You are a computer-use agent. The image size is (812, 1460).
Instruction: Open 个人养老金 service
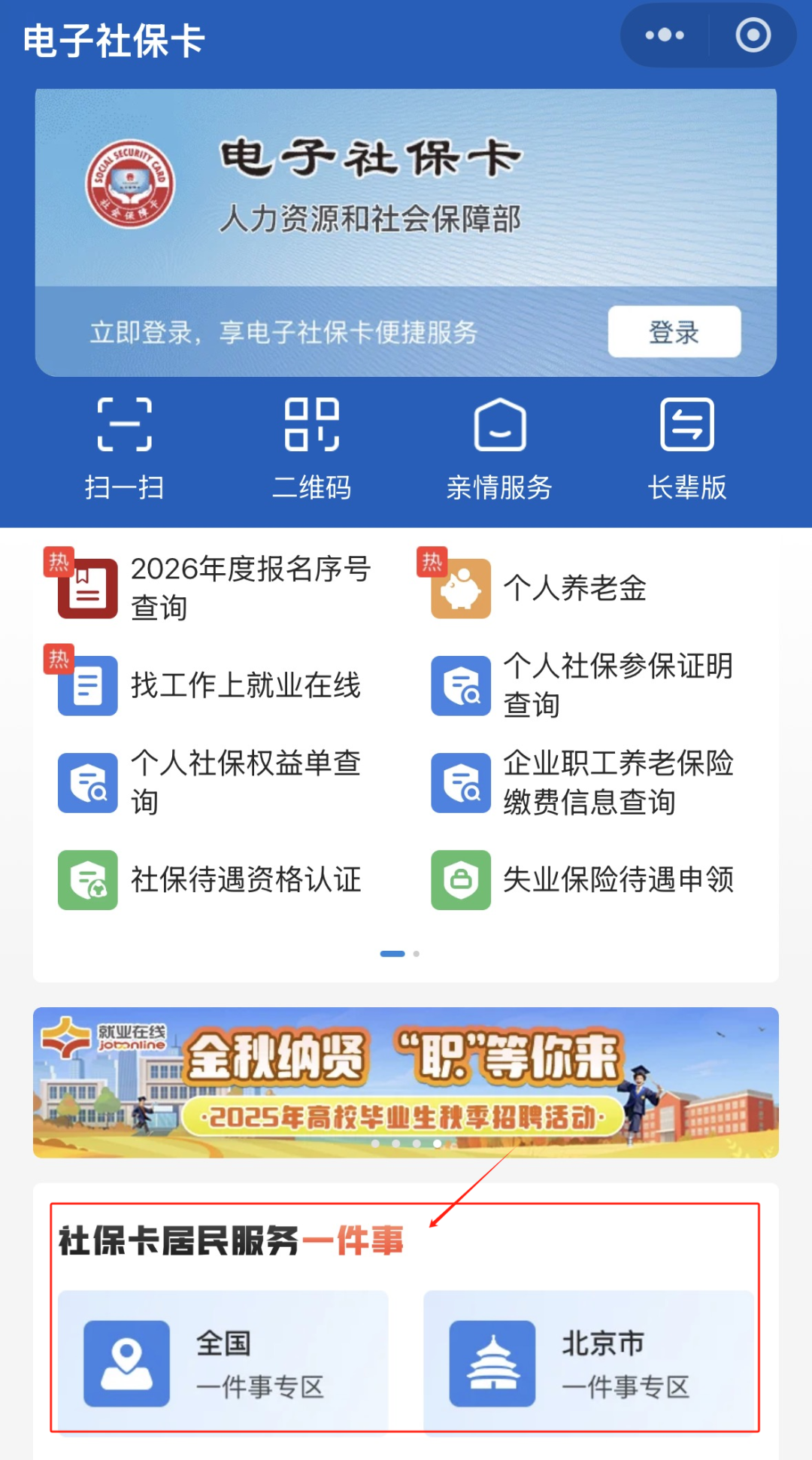click(575, 588)
